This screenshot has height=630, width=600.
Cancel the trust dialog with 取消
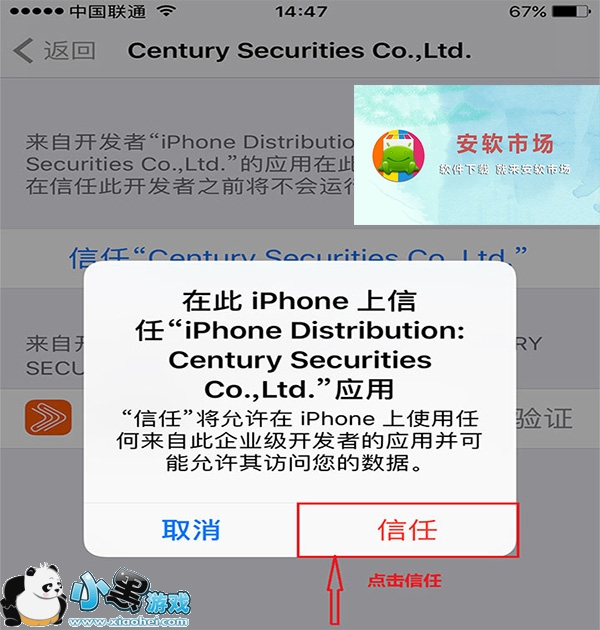point(191,530)
